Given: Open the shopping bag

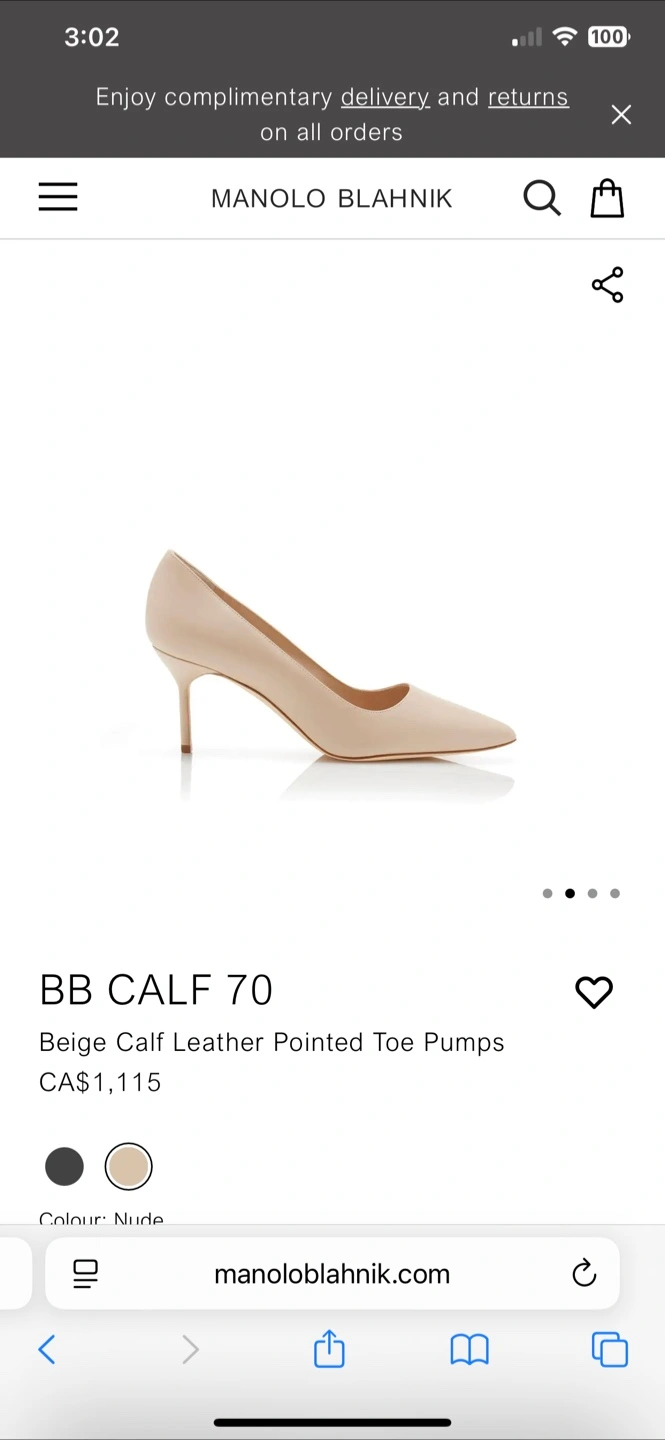Looking at the screenshot, I should [607, 198].
